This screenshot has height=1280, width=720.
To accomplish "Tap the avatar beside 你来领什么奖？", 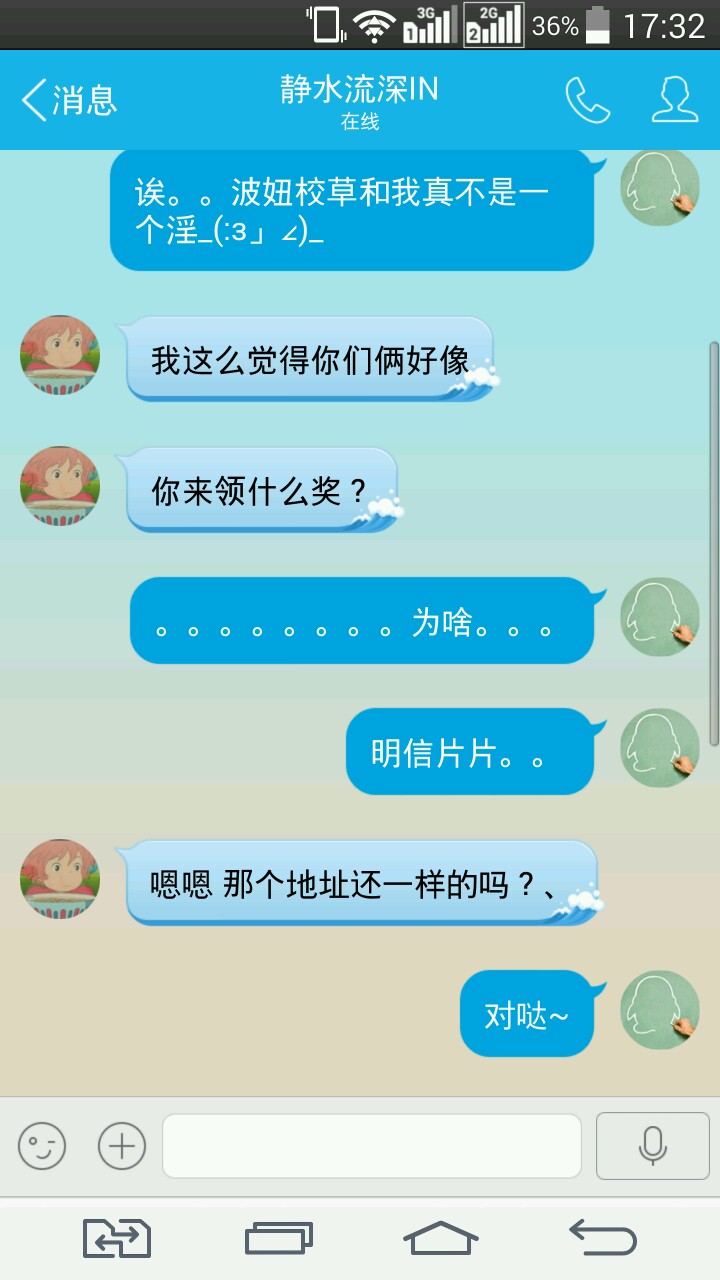I will coord(60,487).
